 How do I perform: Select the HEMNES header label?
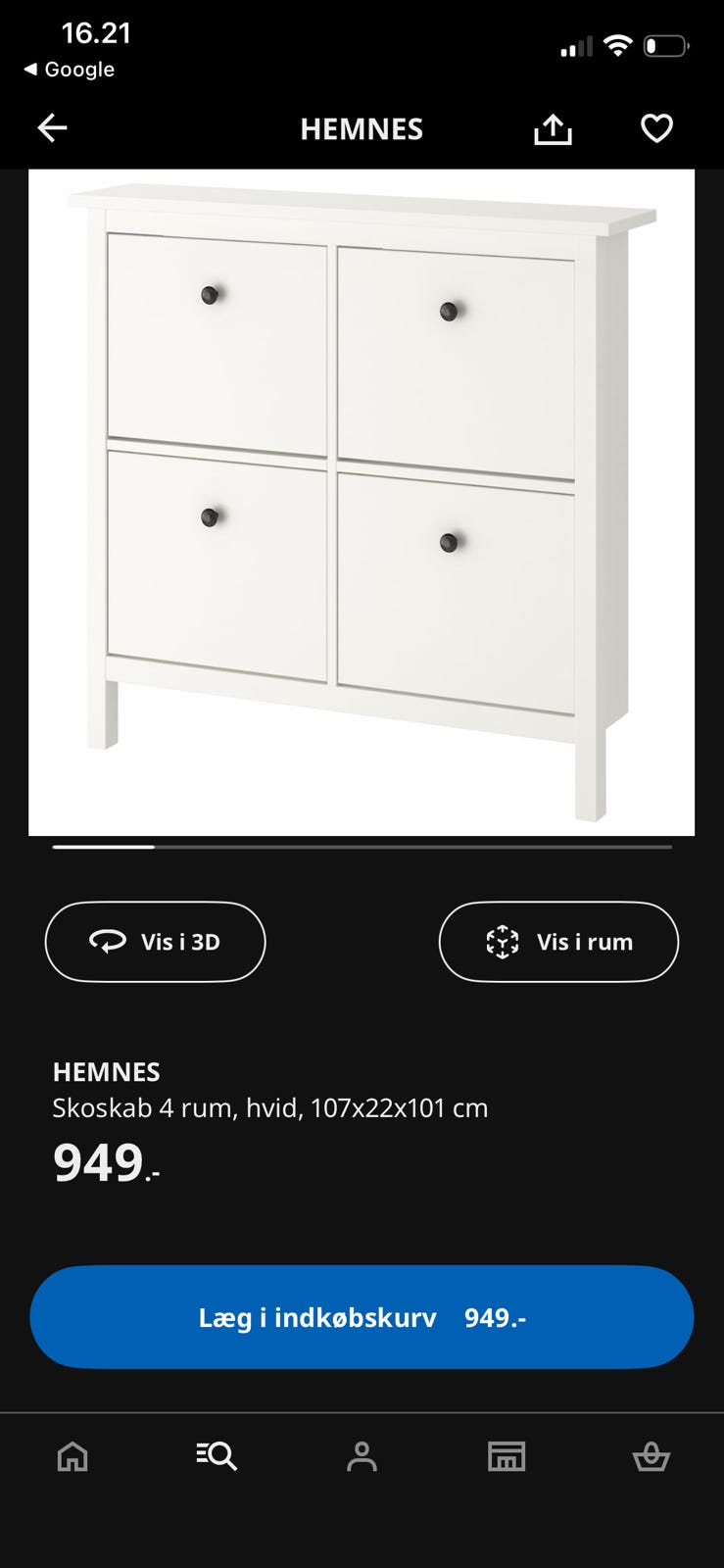tap(362, 128)
